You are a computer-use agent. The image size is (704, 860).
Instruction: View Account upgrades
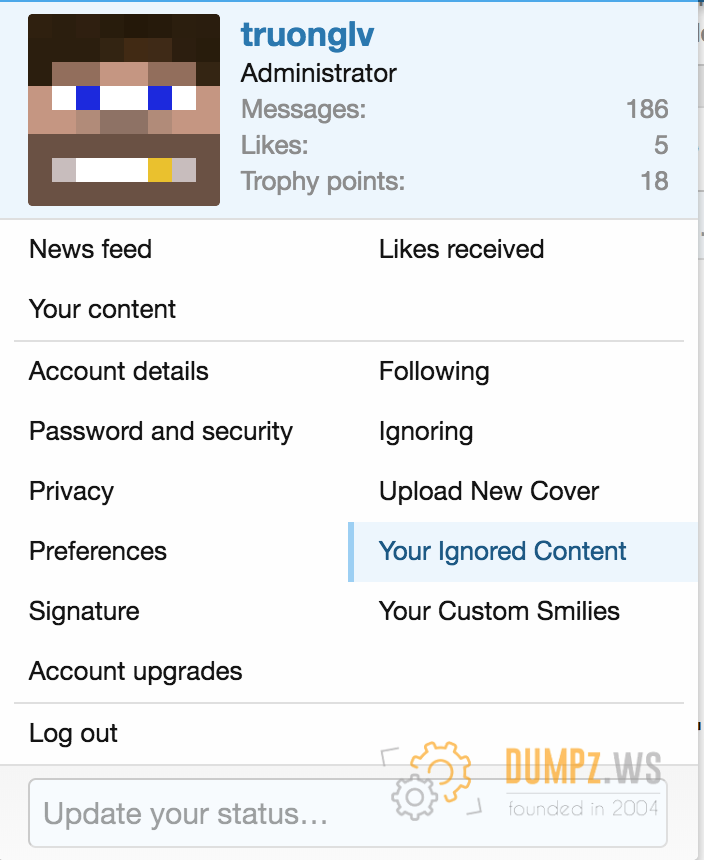pos(136,671)
